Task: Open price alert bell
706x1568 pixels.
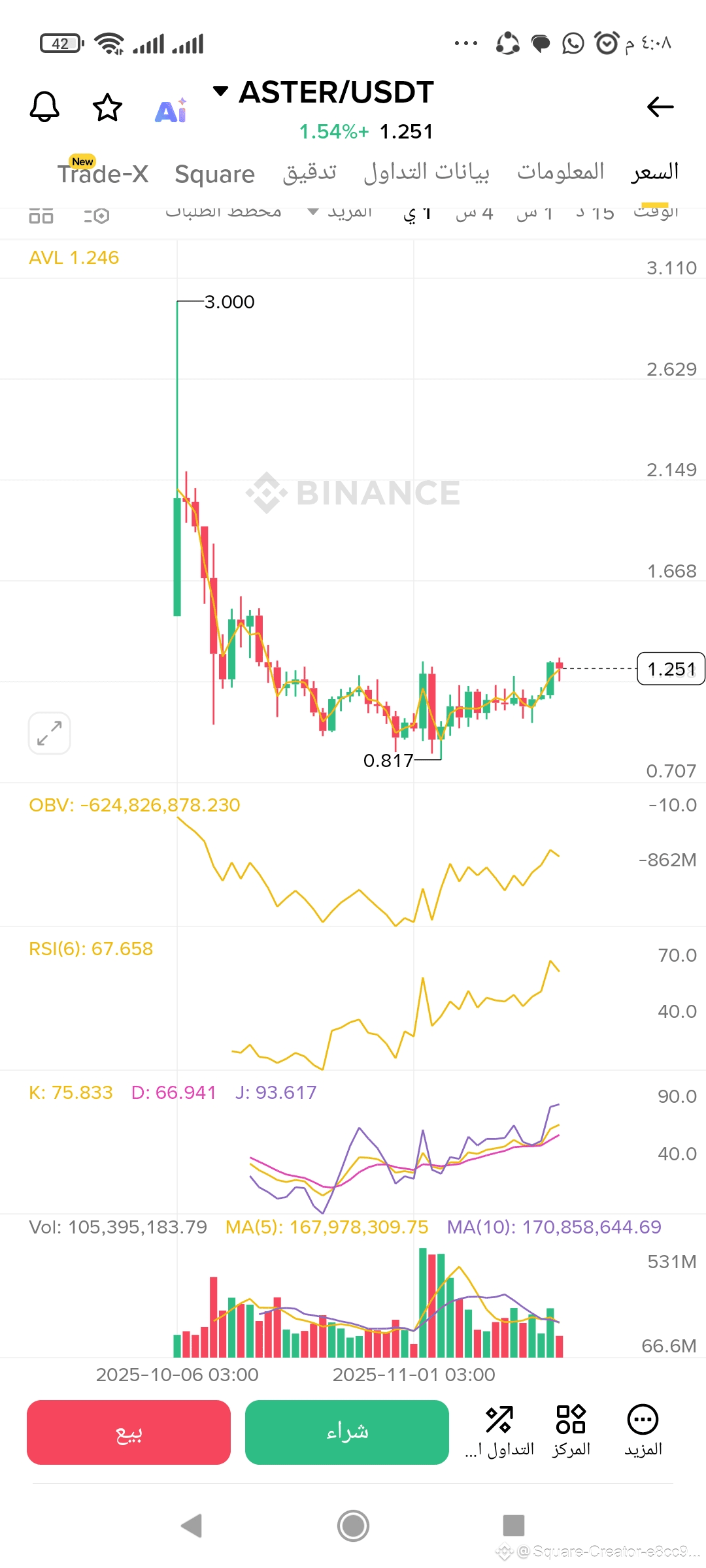Action: pyautogui.click(x=44, y=106)
